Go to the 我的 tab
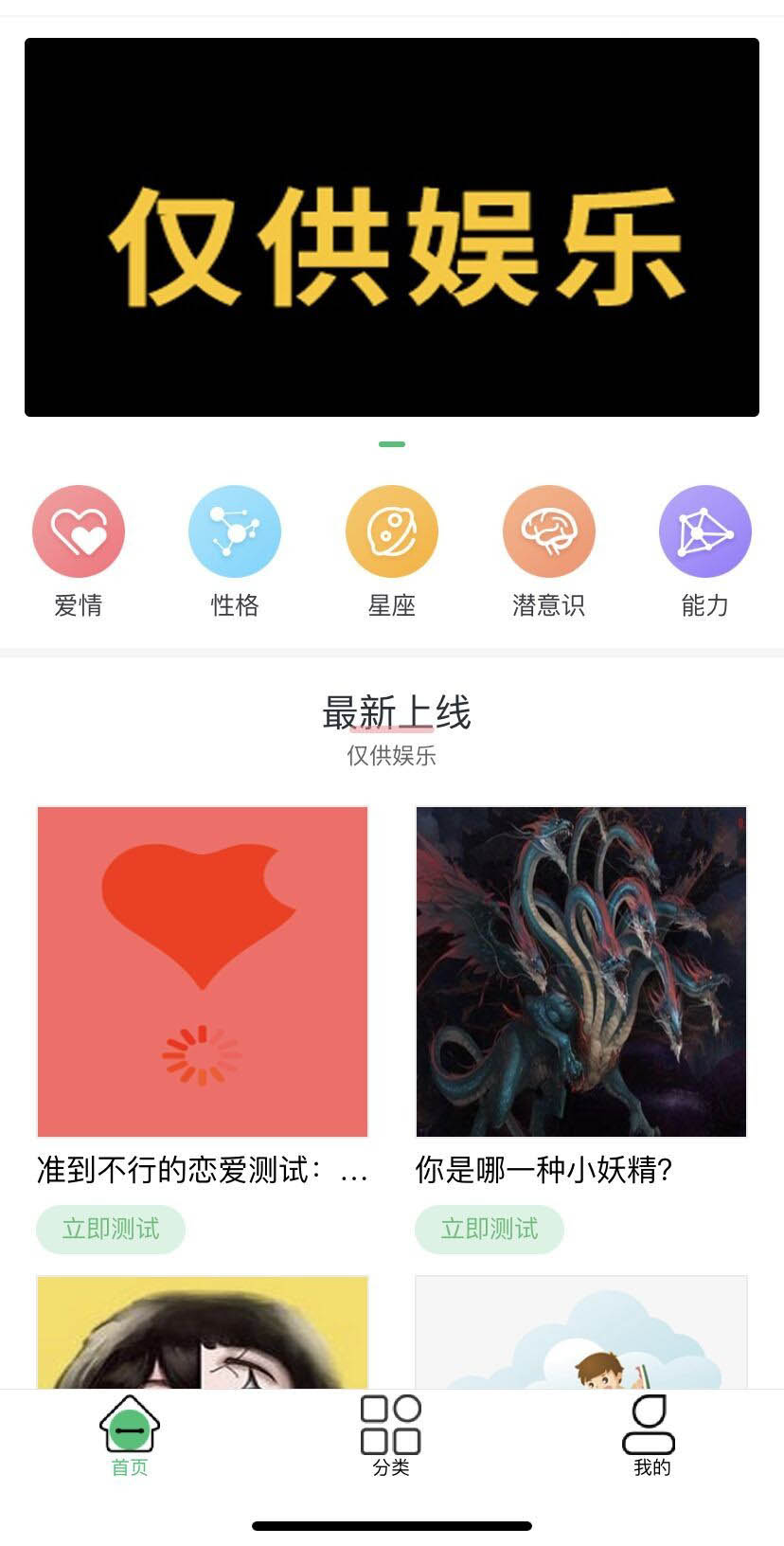The image size is (784, 1546). tap(650, 1436)
